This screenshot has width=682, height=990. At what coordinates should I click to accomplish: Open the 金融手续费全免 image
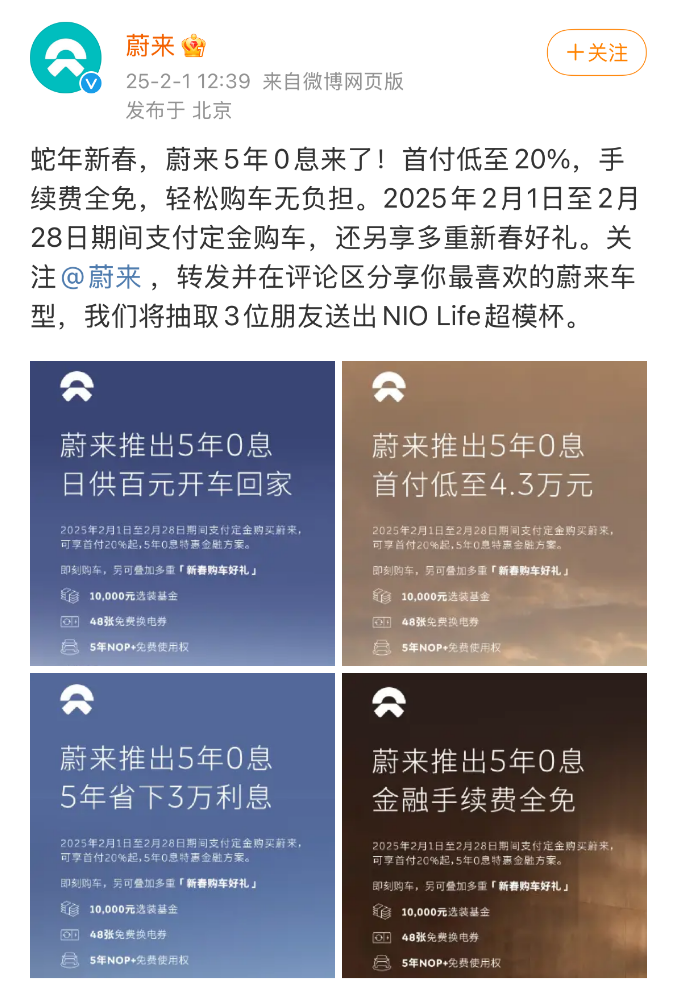[x=494, y=825]
